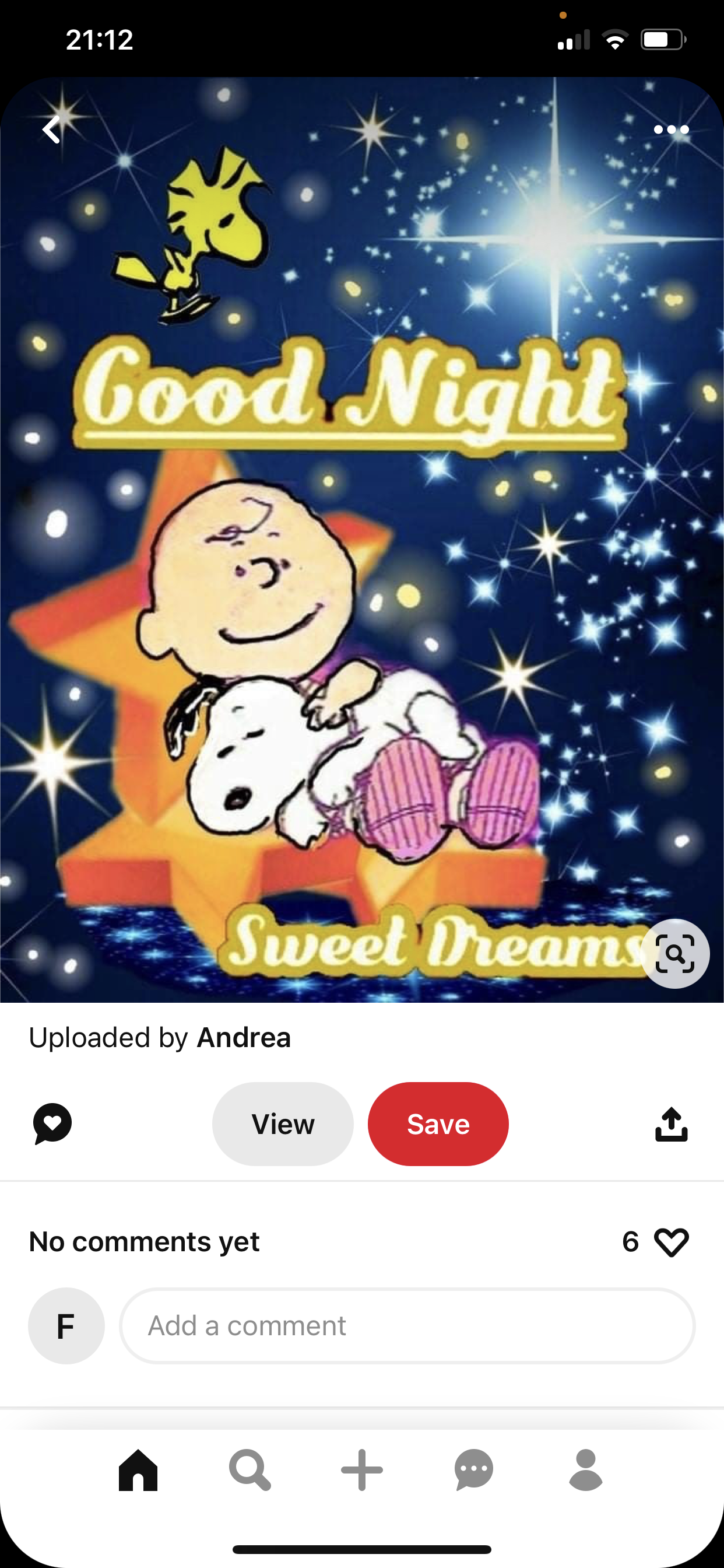The width and height of the screenshot is (724, 1568).
Task: Tap the View button
Action: pyautogui.click(x=283, y=1123)
